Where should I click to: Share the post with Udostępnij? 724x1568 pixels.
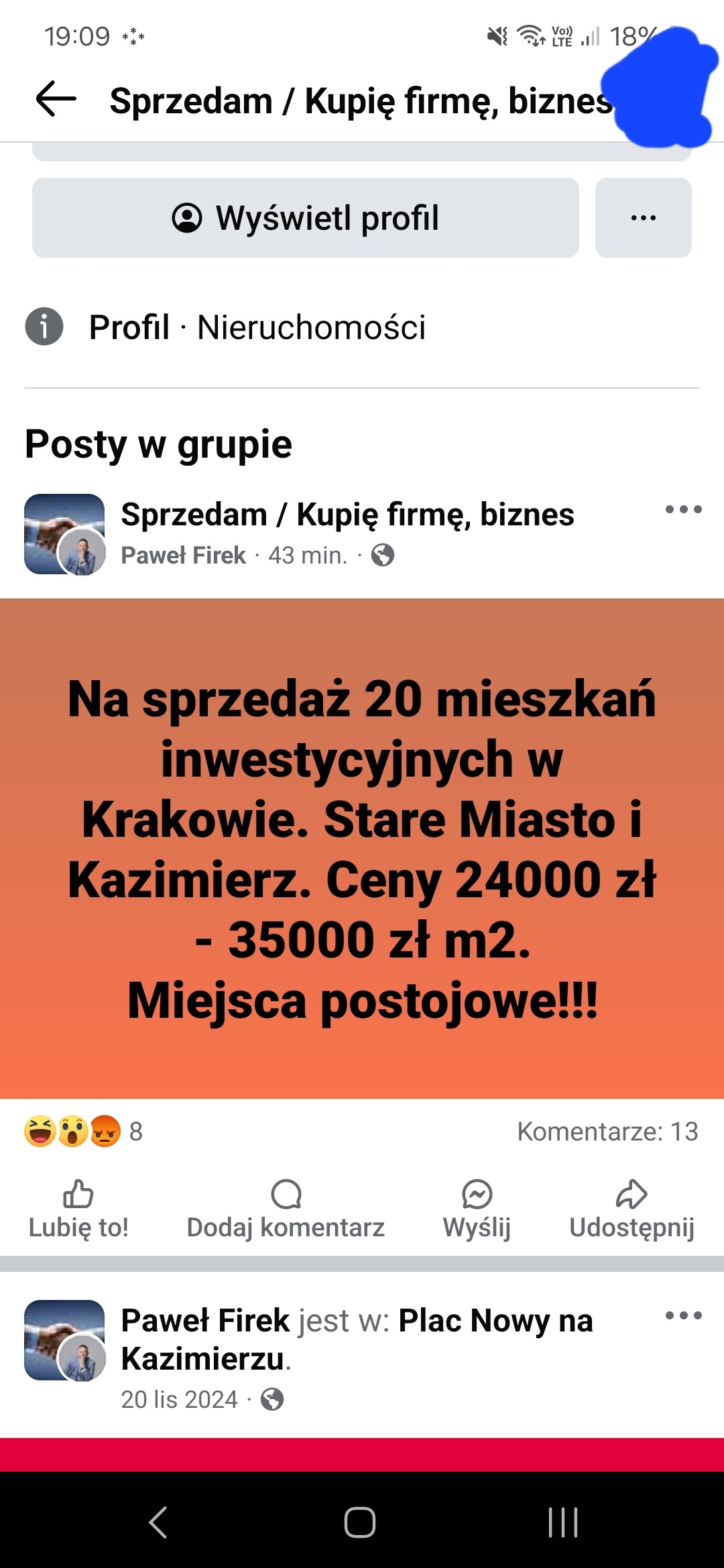tap(631, 1210)
